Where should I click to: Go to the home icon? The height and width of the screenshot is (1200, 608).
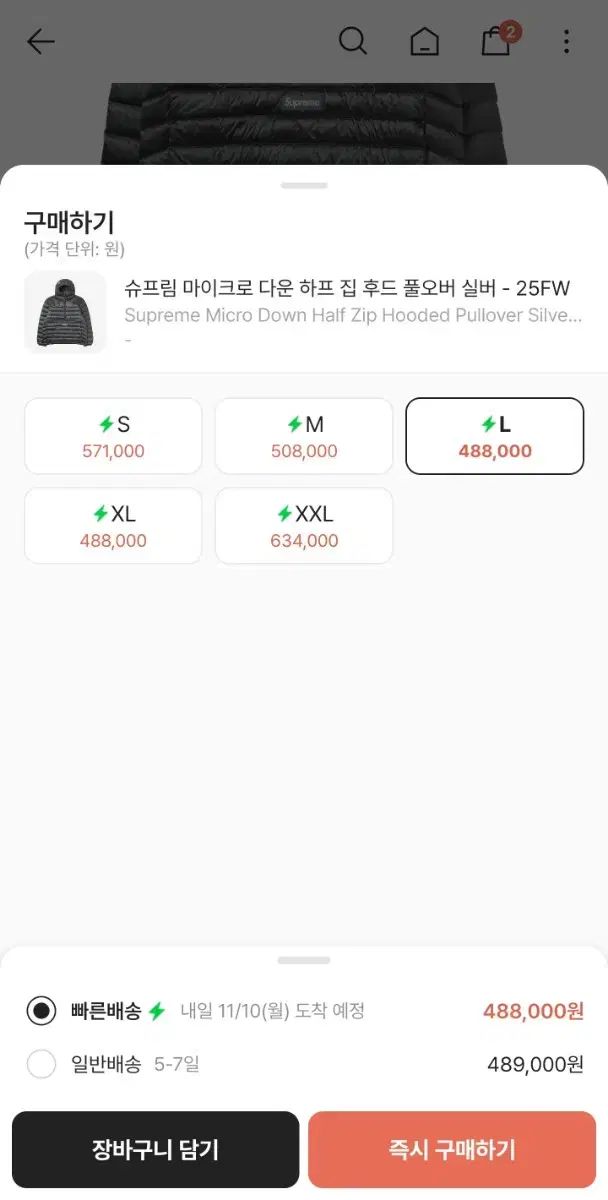(425, 41)
